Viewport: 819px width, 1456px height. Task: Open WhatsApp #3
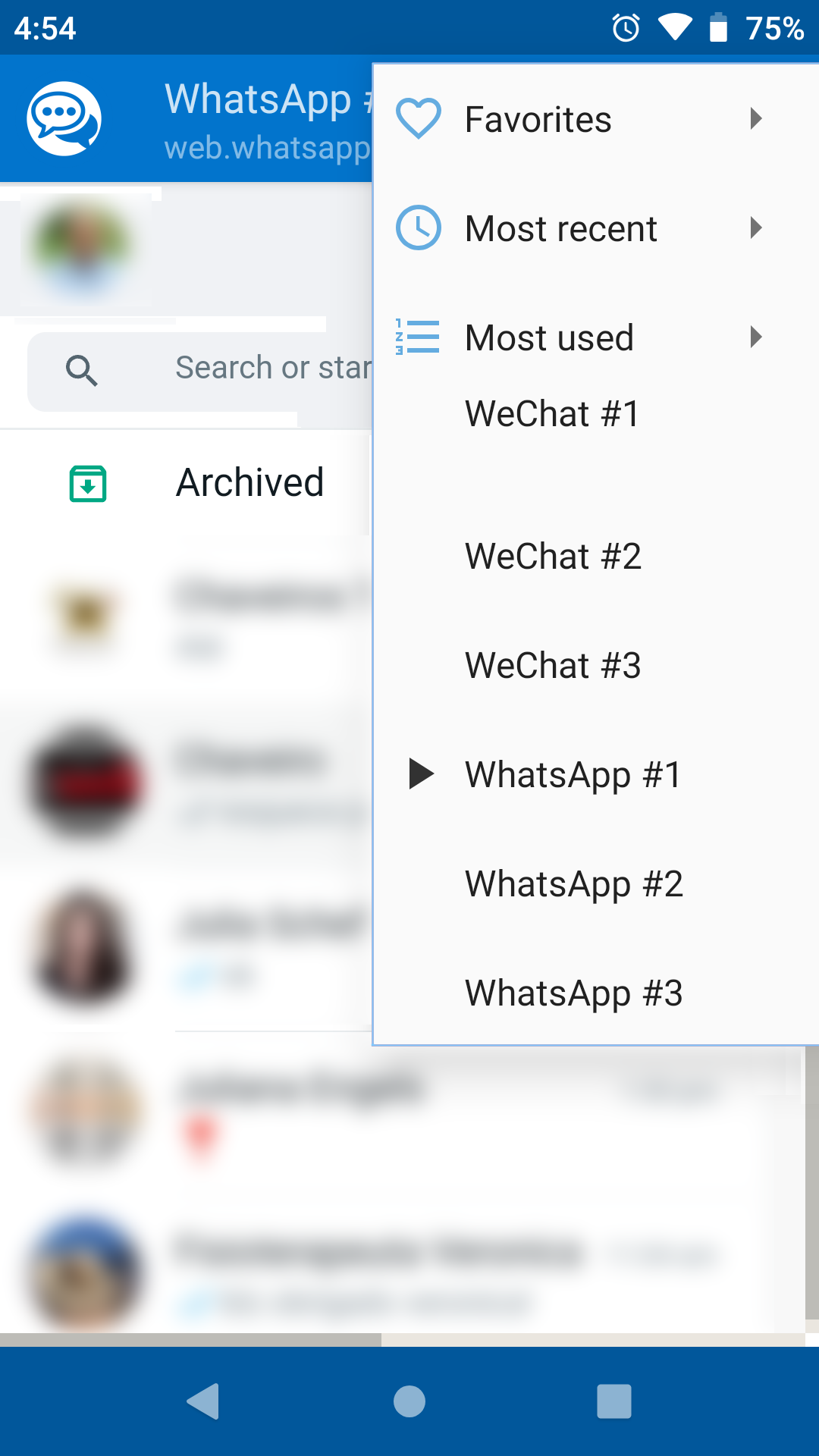pyautogui.click(x=573, y=993)
